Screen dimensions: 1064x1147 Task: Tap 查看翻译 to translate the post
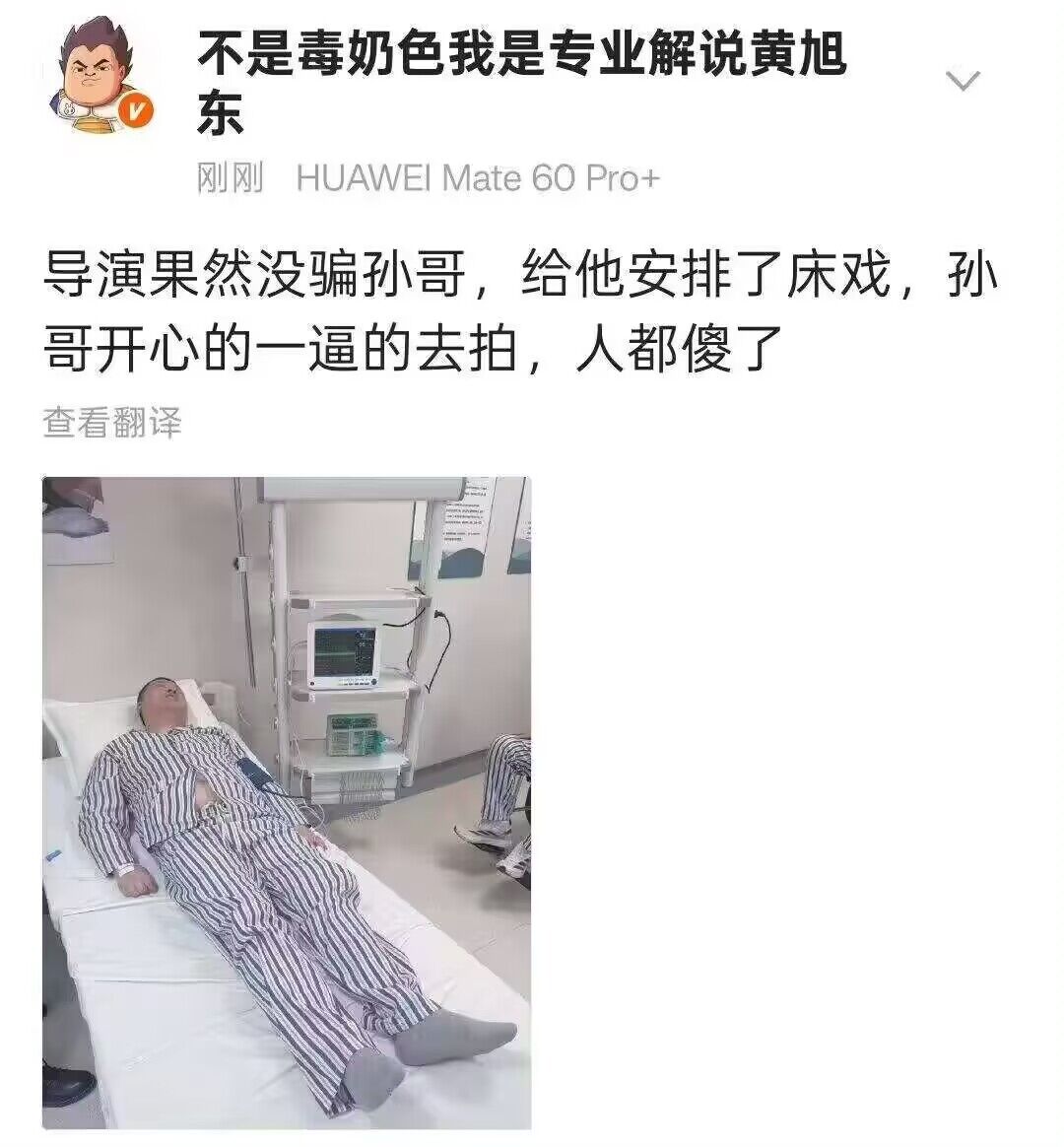coord(112,423)
